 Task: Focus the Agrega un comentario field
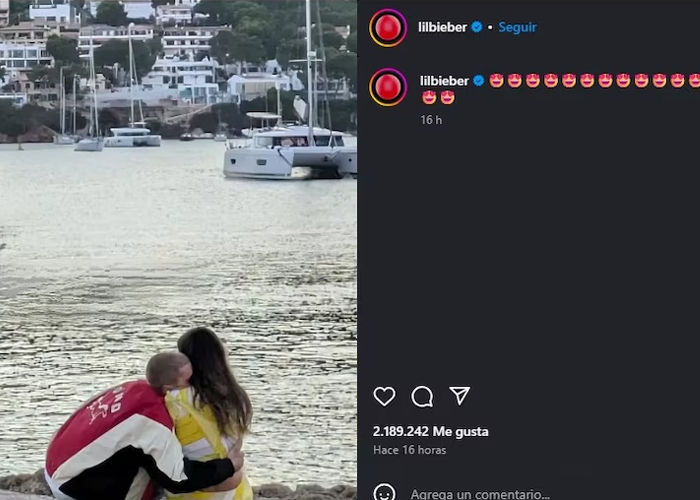pos(480,493)
